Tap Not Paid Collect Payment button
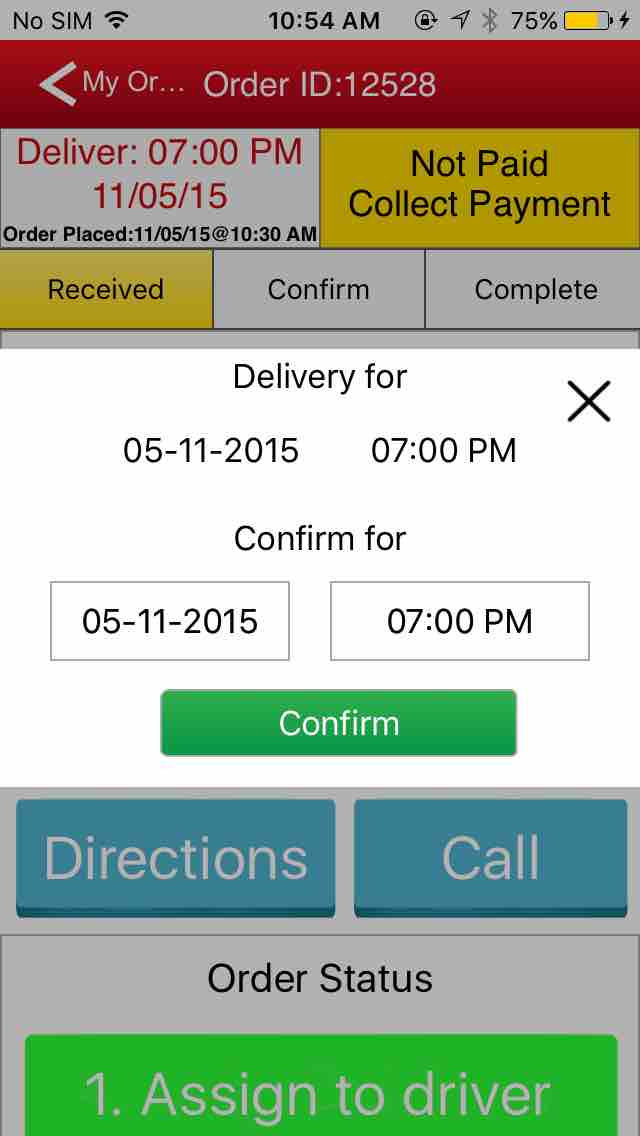This screenshot has height=1136, width=640. pyautogui.click(x=479, y=186)
